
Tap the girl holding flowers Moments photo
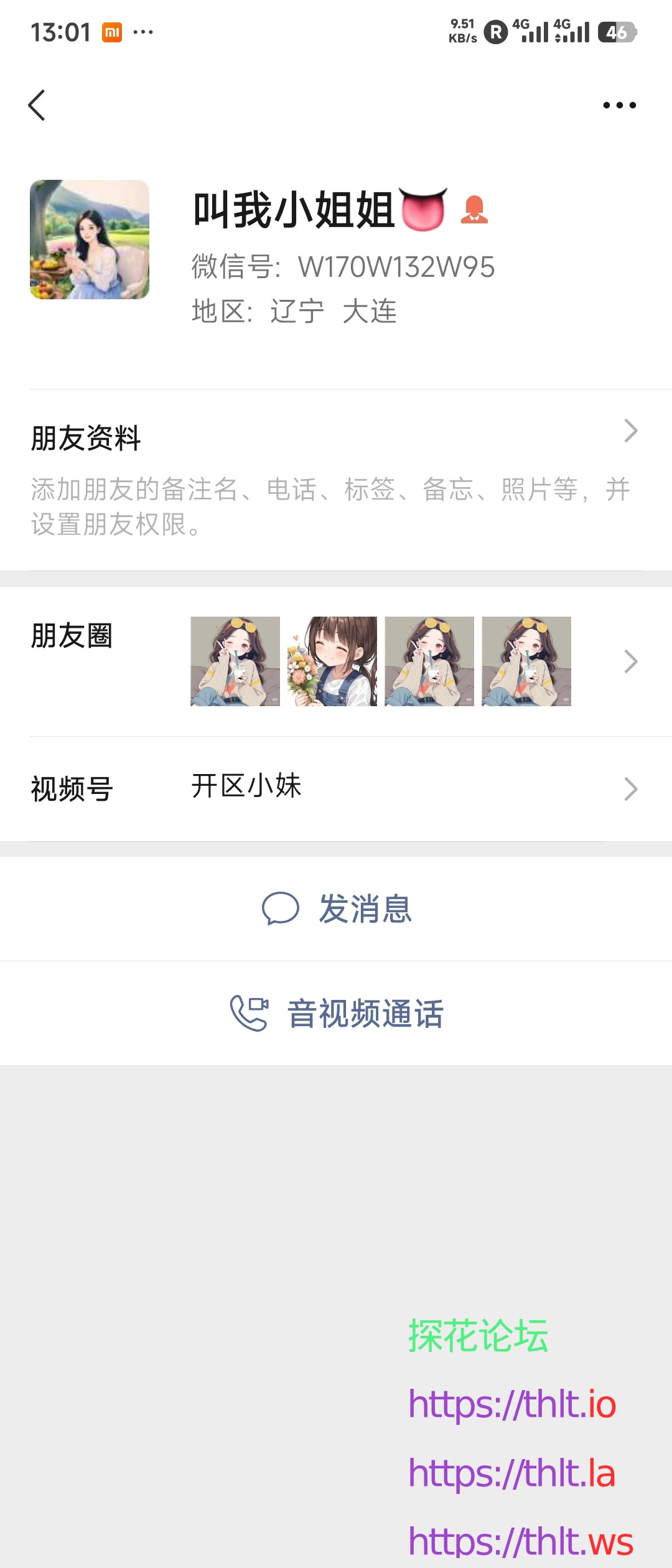332,661
